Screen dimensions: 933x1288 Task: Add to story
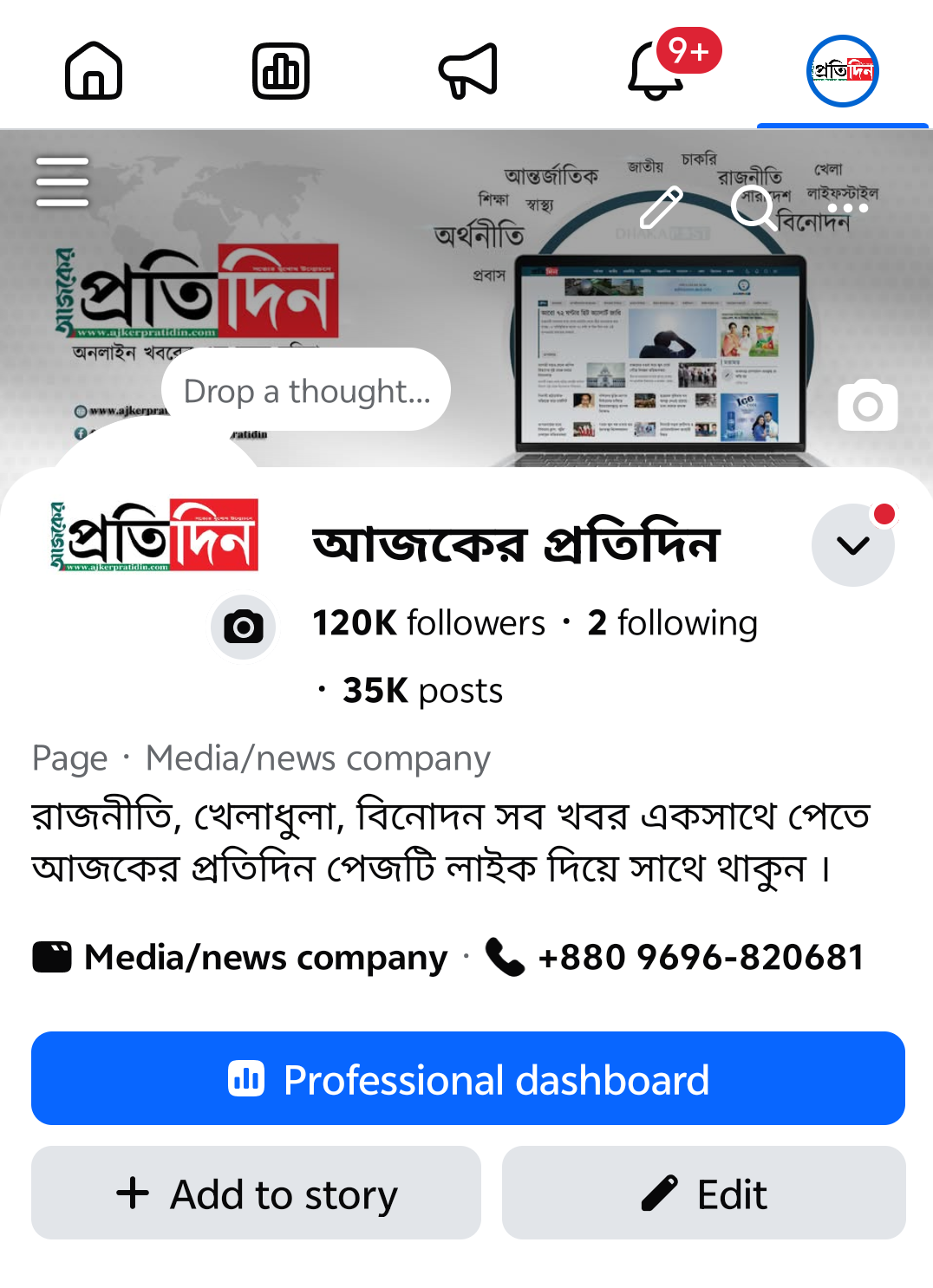pos(257,1194)
